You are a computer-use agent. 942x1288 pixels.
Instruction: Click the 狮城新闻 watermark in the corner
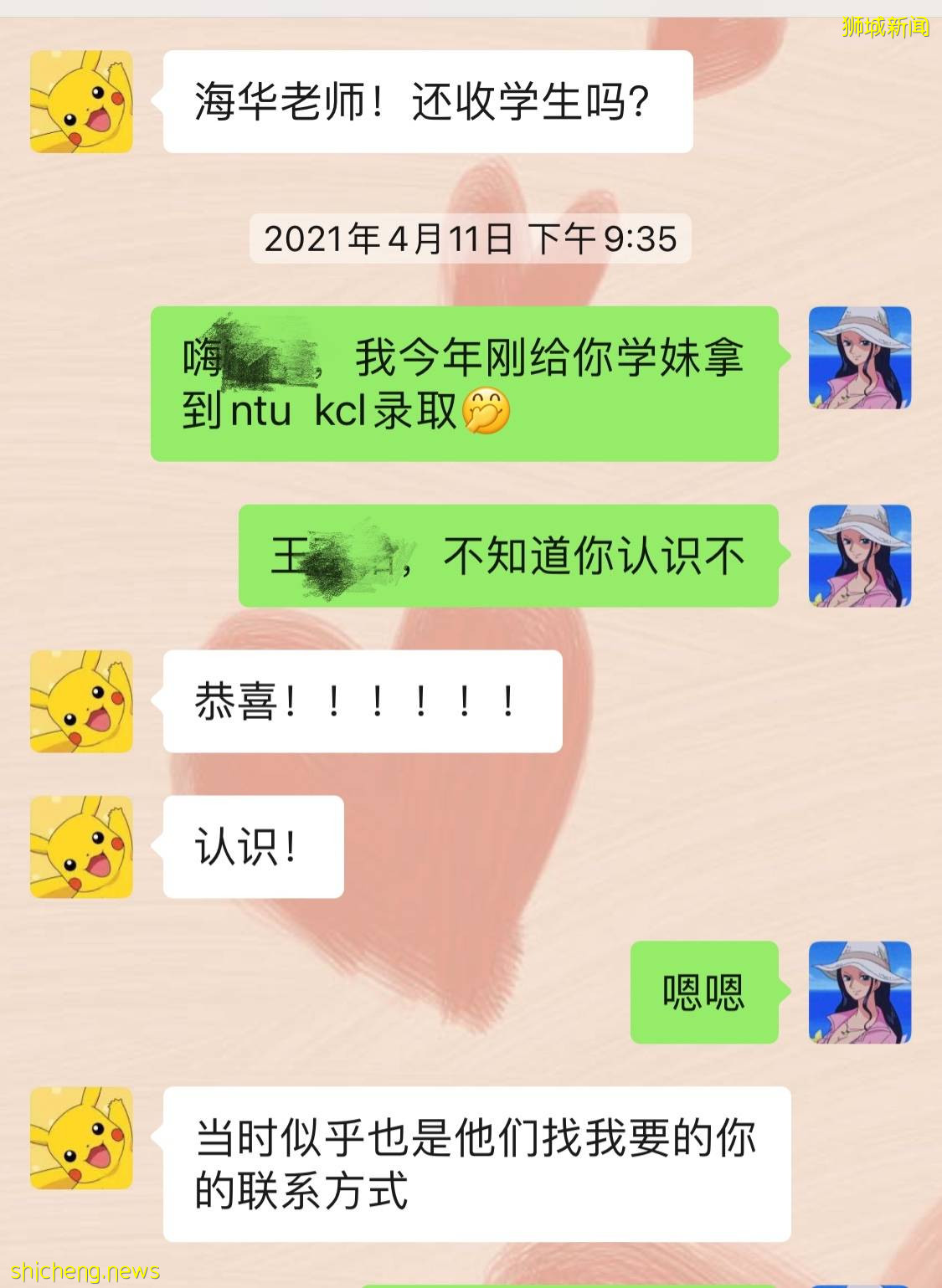tap(883, 23)
